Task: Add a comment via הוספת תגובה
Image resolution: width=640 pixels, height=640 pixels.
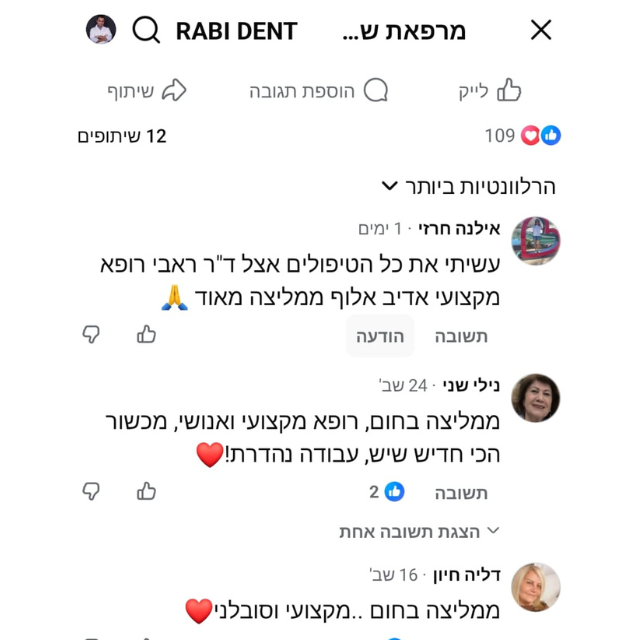Action: point(318,91)
